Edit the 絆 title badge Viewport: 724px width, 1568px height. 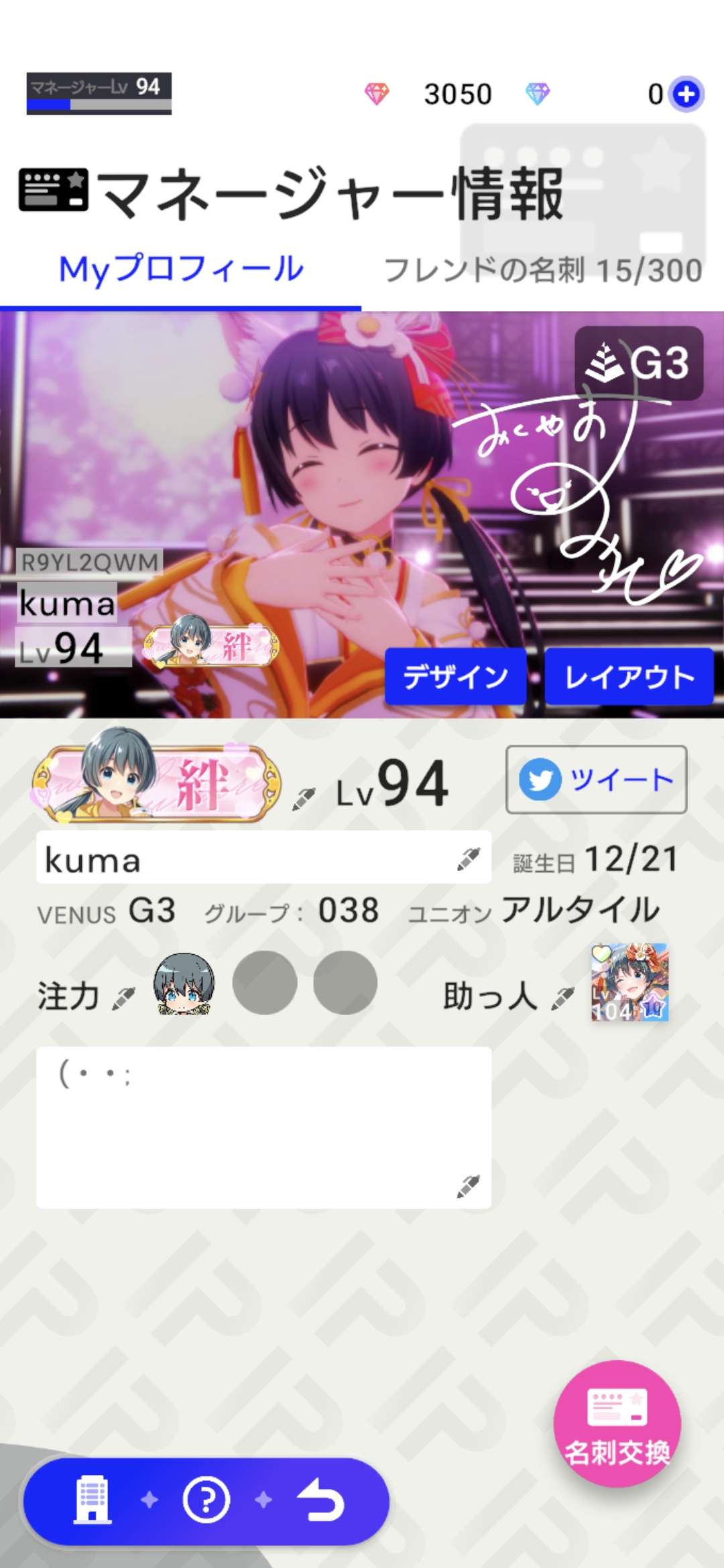click(x=304, y=798)
